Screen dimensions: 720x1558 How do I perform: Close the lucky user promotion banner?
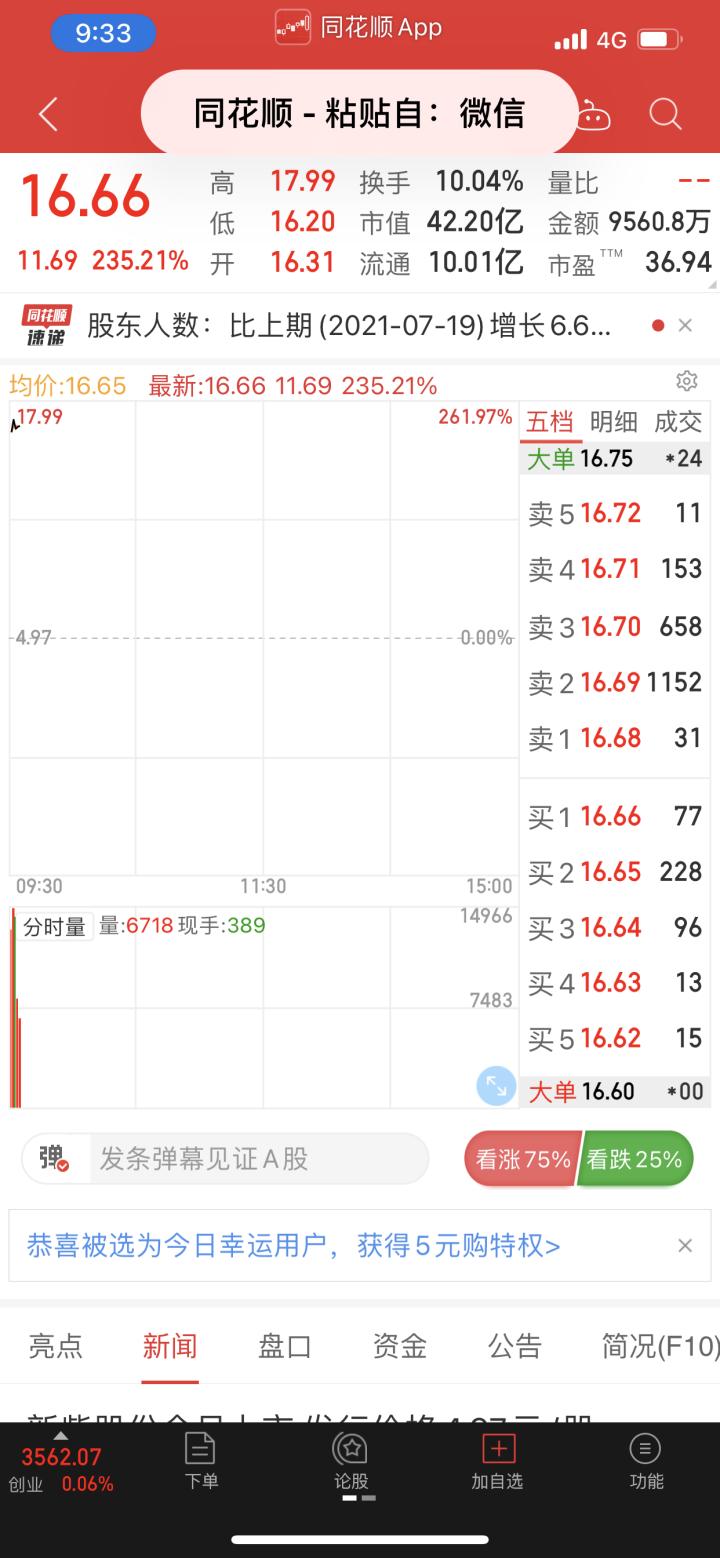(685, 1245)
